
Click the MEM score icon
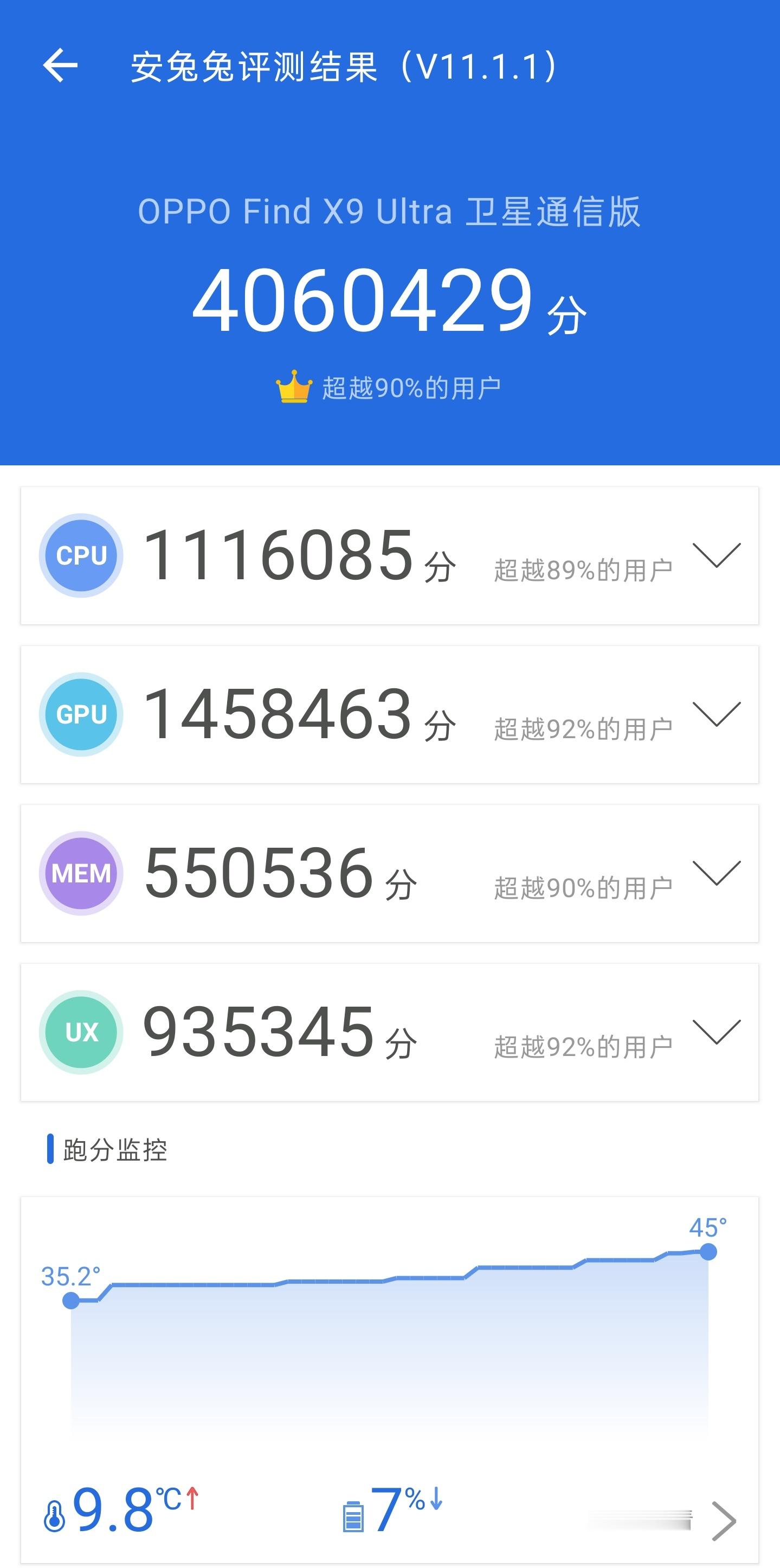point(81,872)
